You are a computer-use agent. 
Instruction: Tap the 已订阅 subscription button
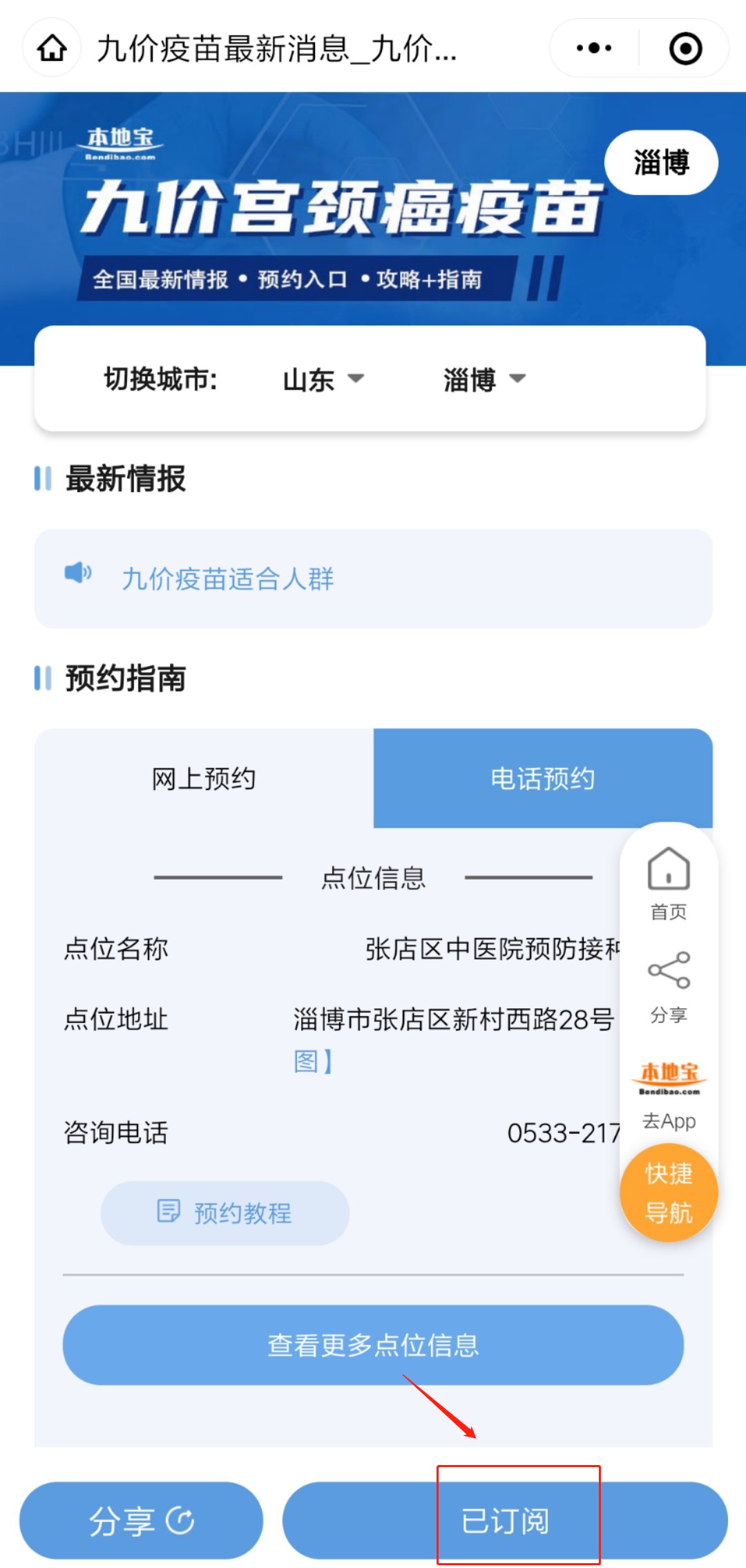point(505,1520)
